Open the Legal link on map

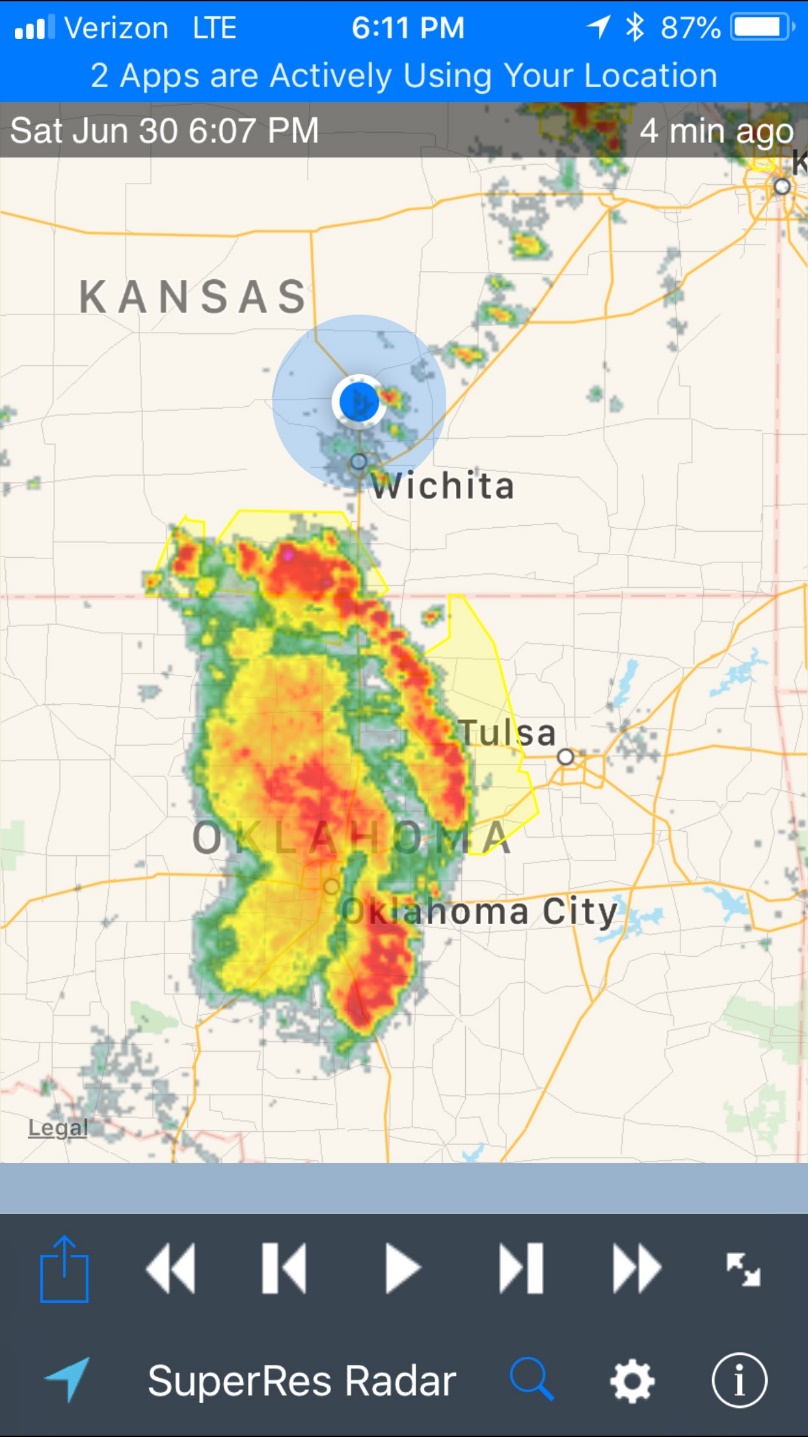(58, 1128)
